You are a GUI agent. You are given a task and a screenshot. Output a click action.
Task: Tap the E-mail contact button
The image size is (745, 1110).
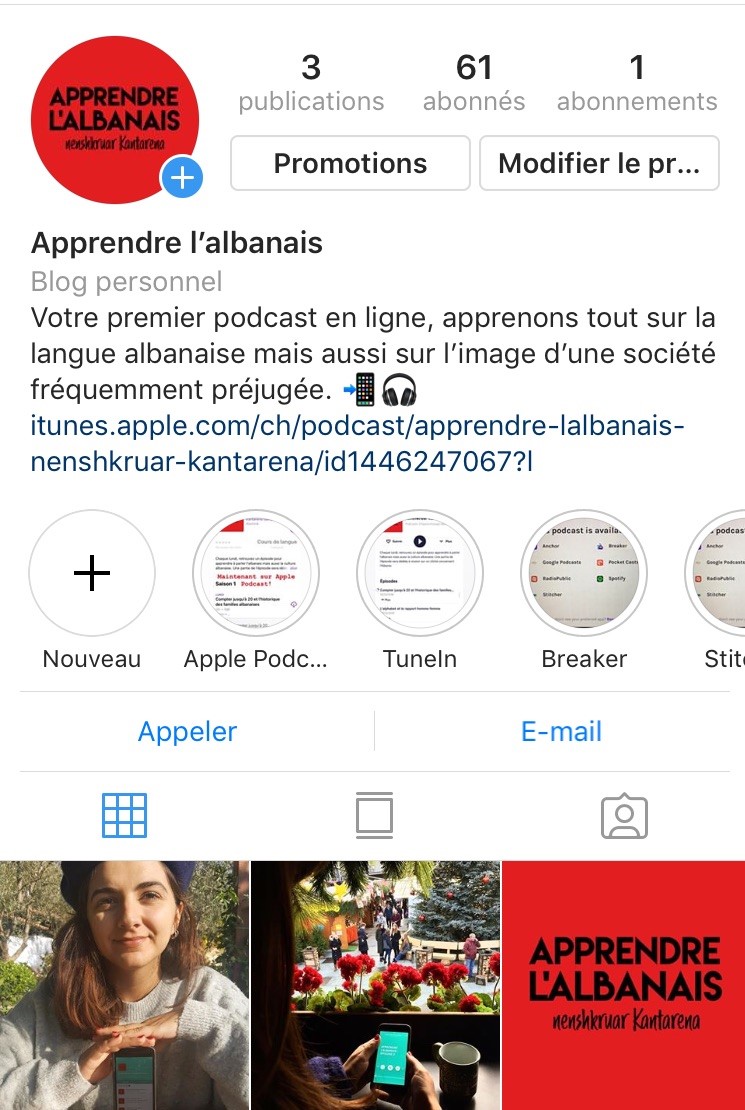pyautogui.click(x=561, y=731)
